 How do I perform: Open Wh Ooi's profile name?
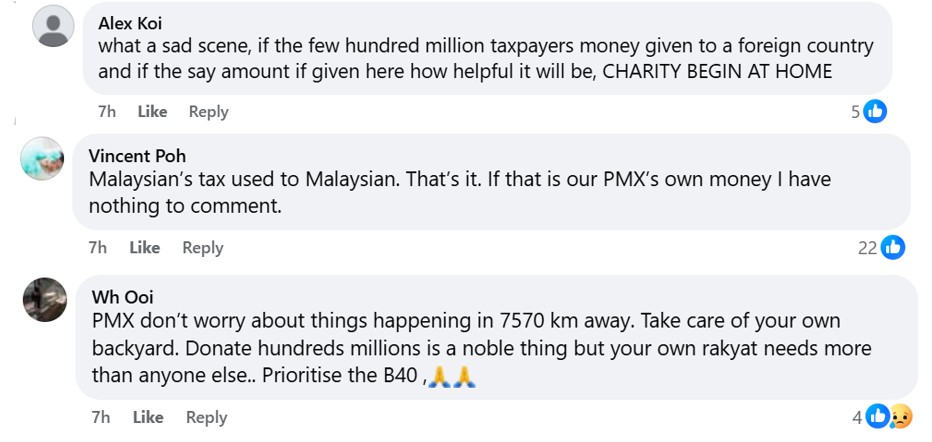[x=122, y=297]
